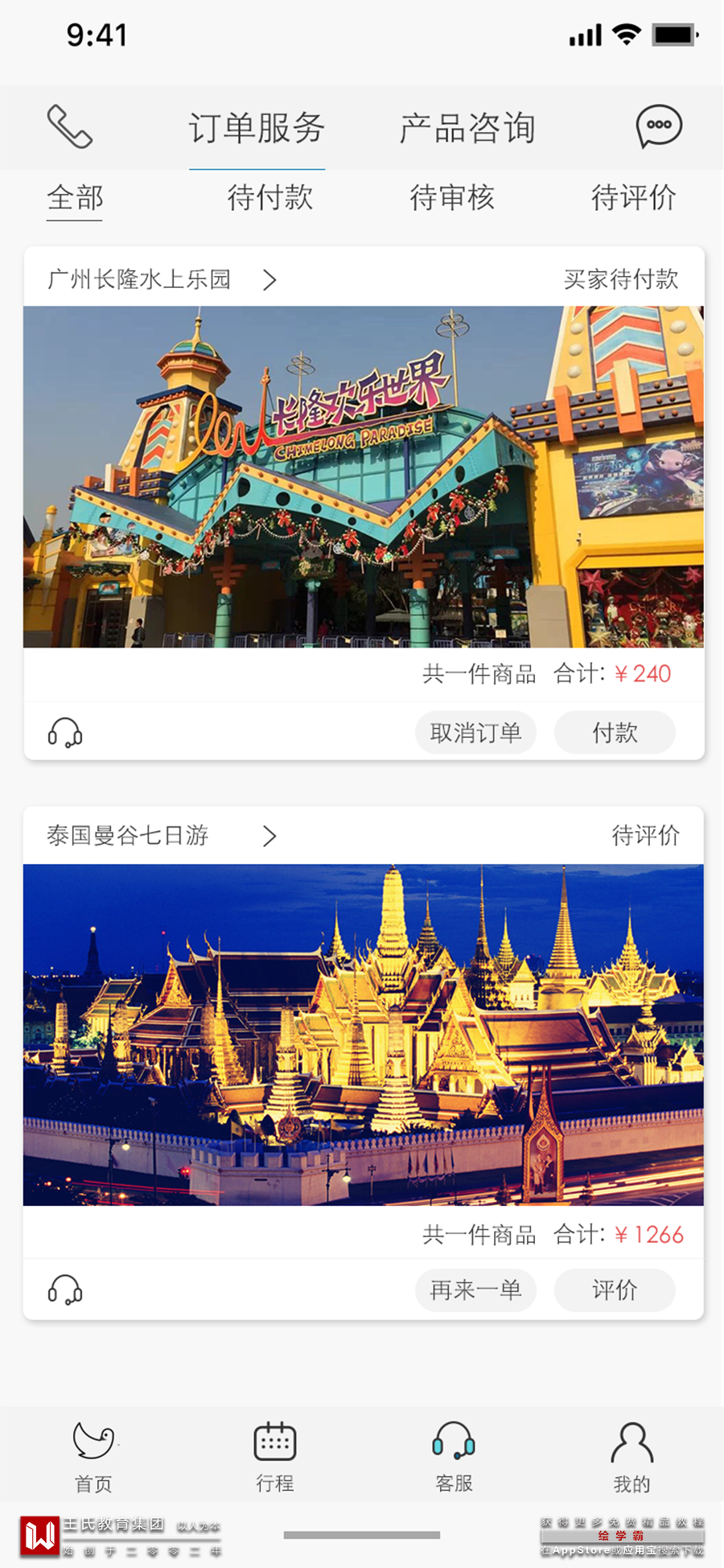Tap 取消订单 to cancel the order
The height and width of the screenshot is (1568, 724).
475,733
